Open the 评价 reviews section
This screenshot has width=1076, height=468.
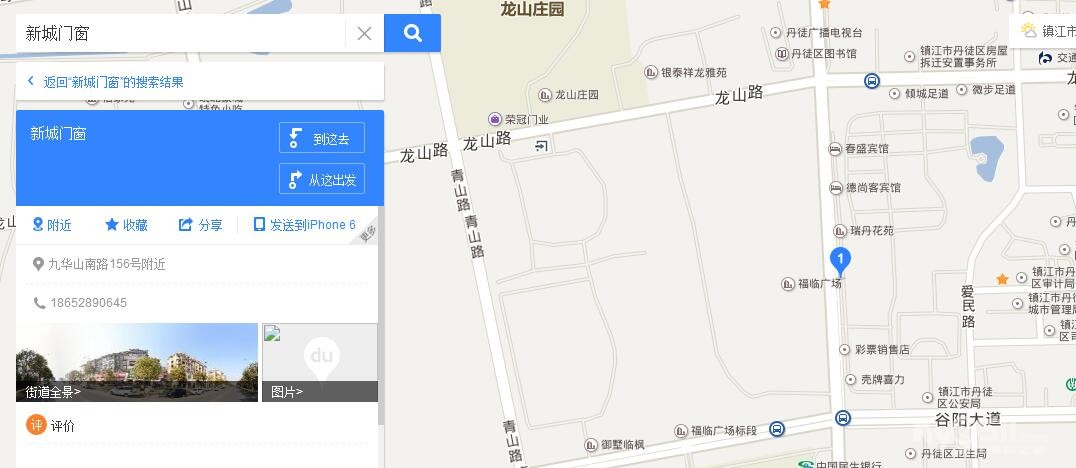pos(51,425)
